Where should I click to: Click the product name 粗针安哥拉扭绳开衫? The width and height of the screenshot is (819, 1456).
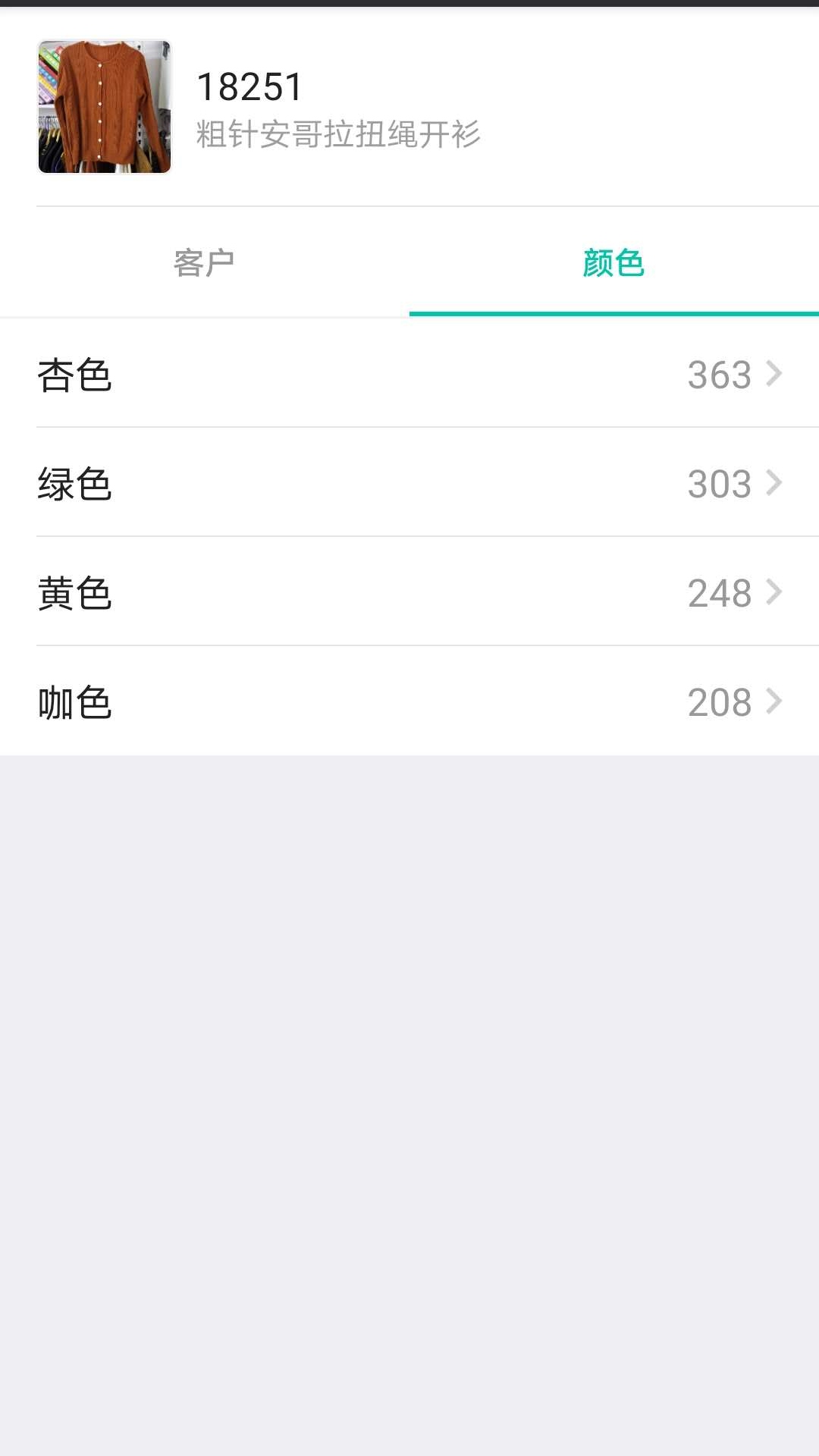click(x=339, y=133)
